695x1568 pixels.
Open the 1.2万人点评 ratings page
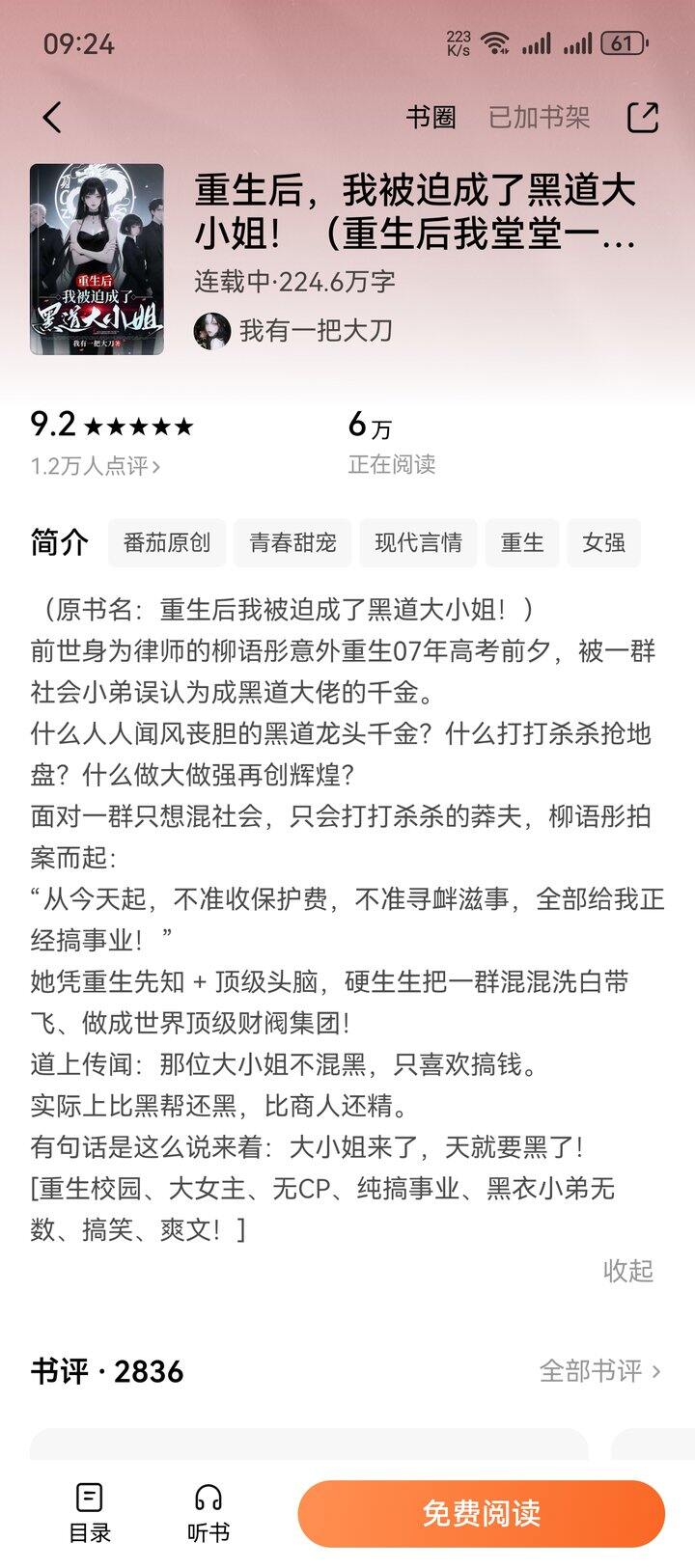click(95, 466)
